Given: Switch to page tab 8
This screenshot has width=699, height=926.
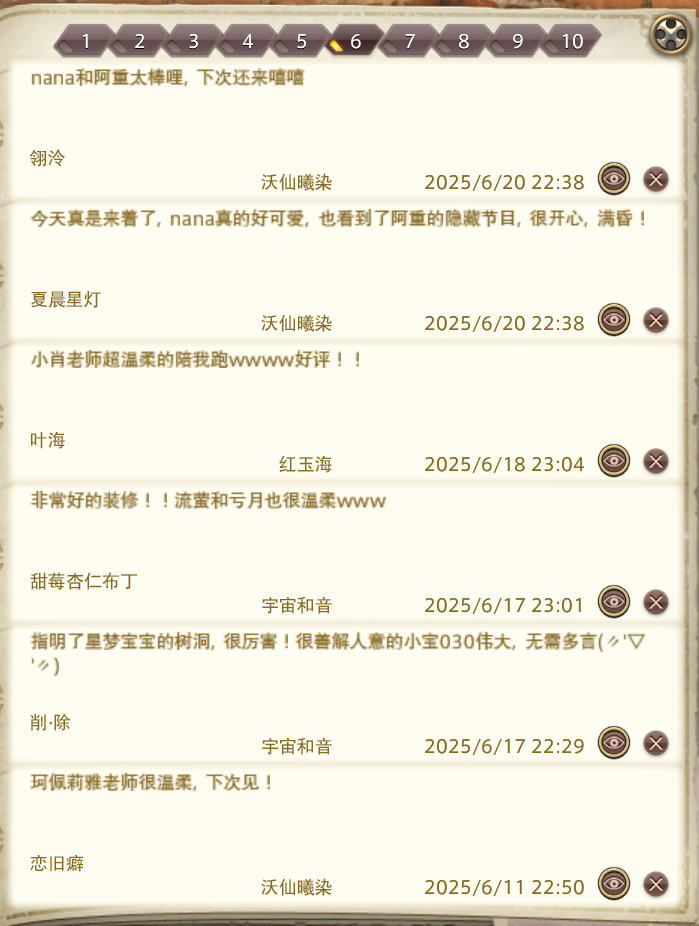Looking at the screenshot, I should pyautogui.click(x=464, y=42).
